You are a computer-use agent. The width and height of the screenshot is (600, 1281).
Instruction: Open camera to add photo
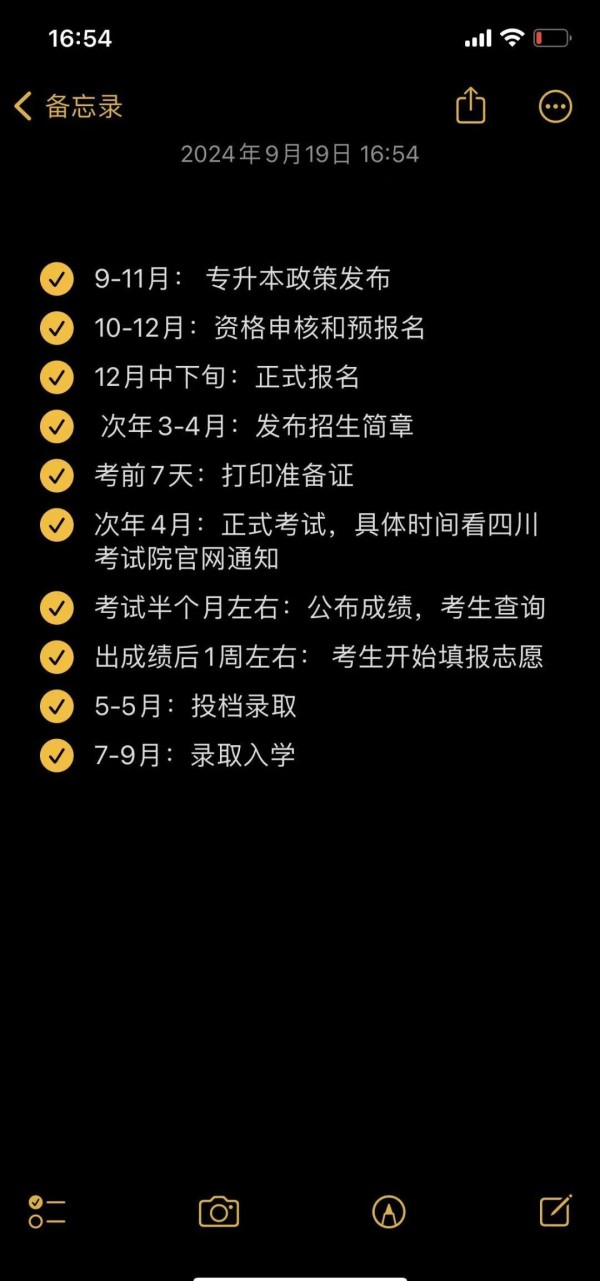218,1211
